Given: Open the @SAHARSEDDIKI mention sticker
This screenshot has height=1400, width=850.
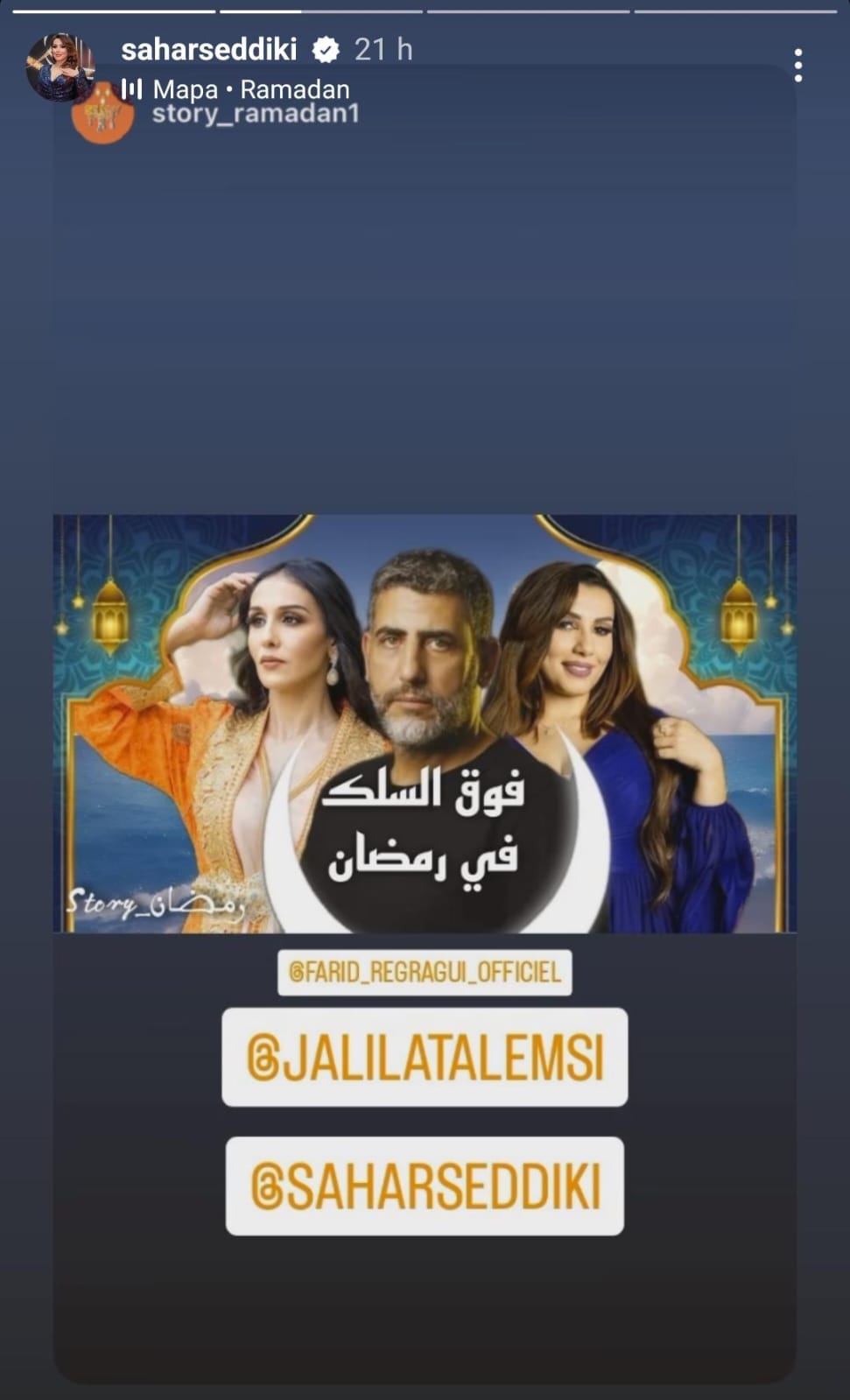Looking at the screenshot, I should 425,1185.
